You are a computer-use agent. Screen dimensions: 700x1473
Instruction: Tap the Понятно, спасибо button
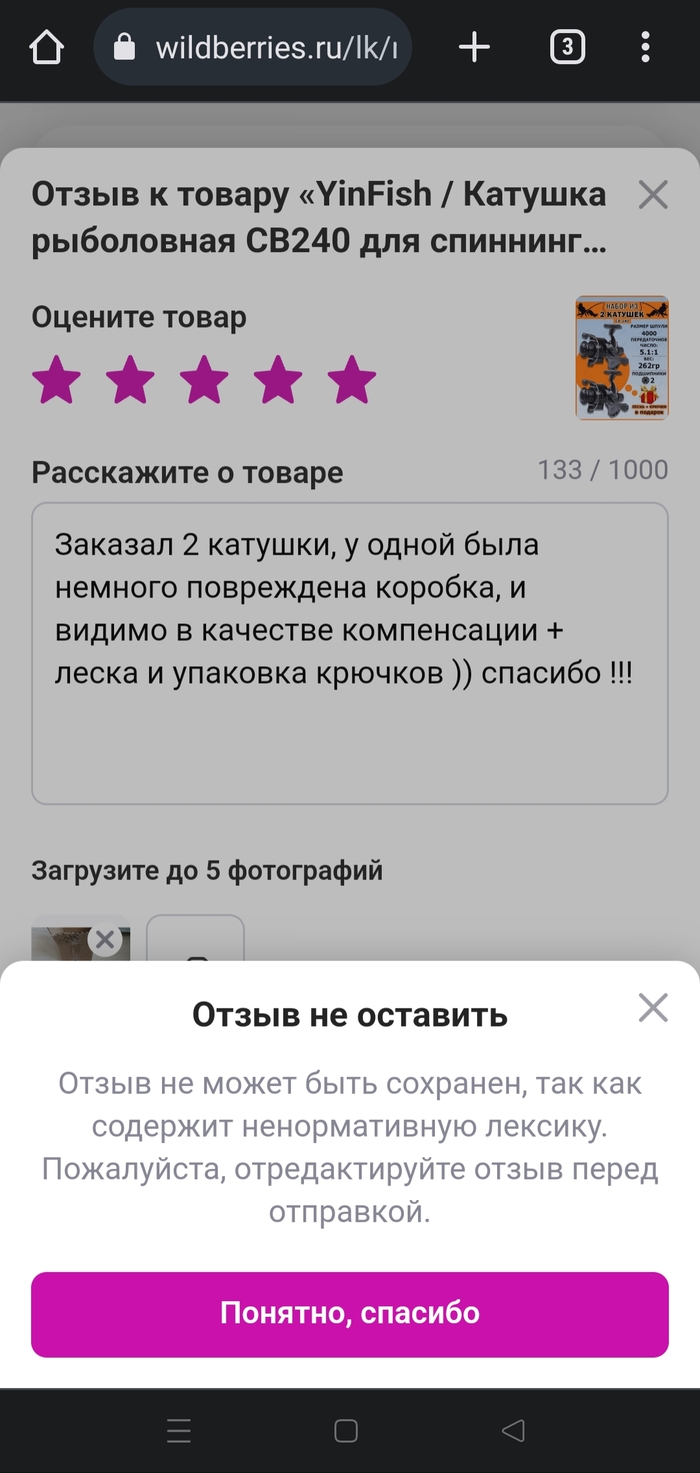(349, 1314)
